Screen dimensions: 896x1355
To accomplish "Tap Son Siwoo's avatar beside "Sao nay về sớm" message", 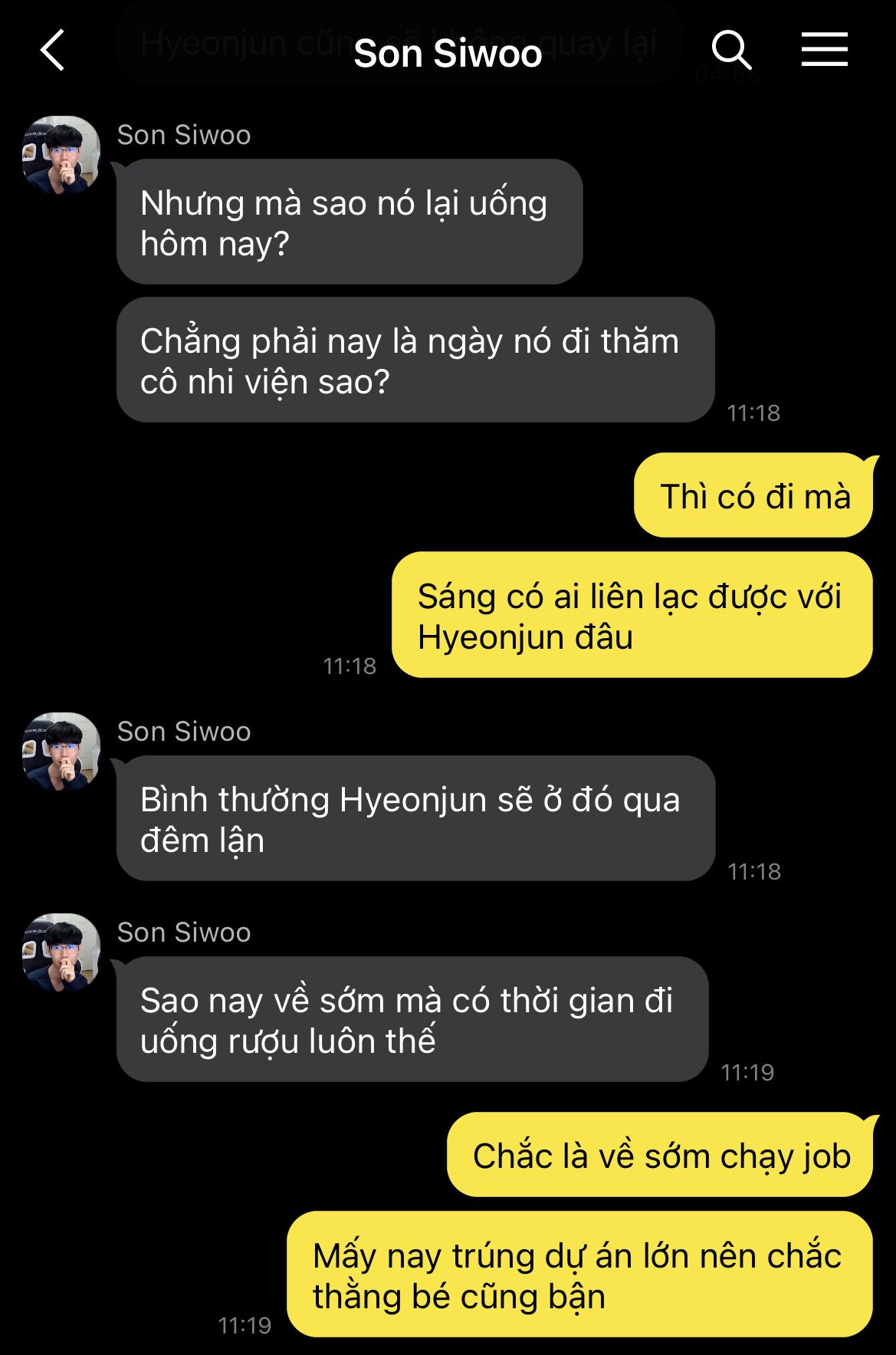I will pyautogui.click(x=61, y=952).
